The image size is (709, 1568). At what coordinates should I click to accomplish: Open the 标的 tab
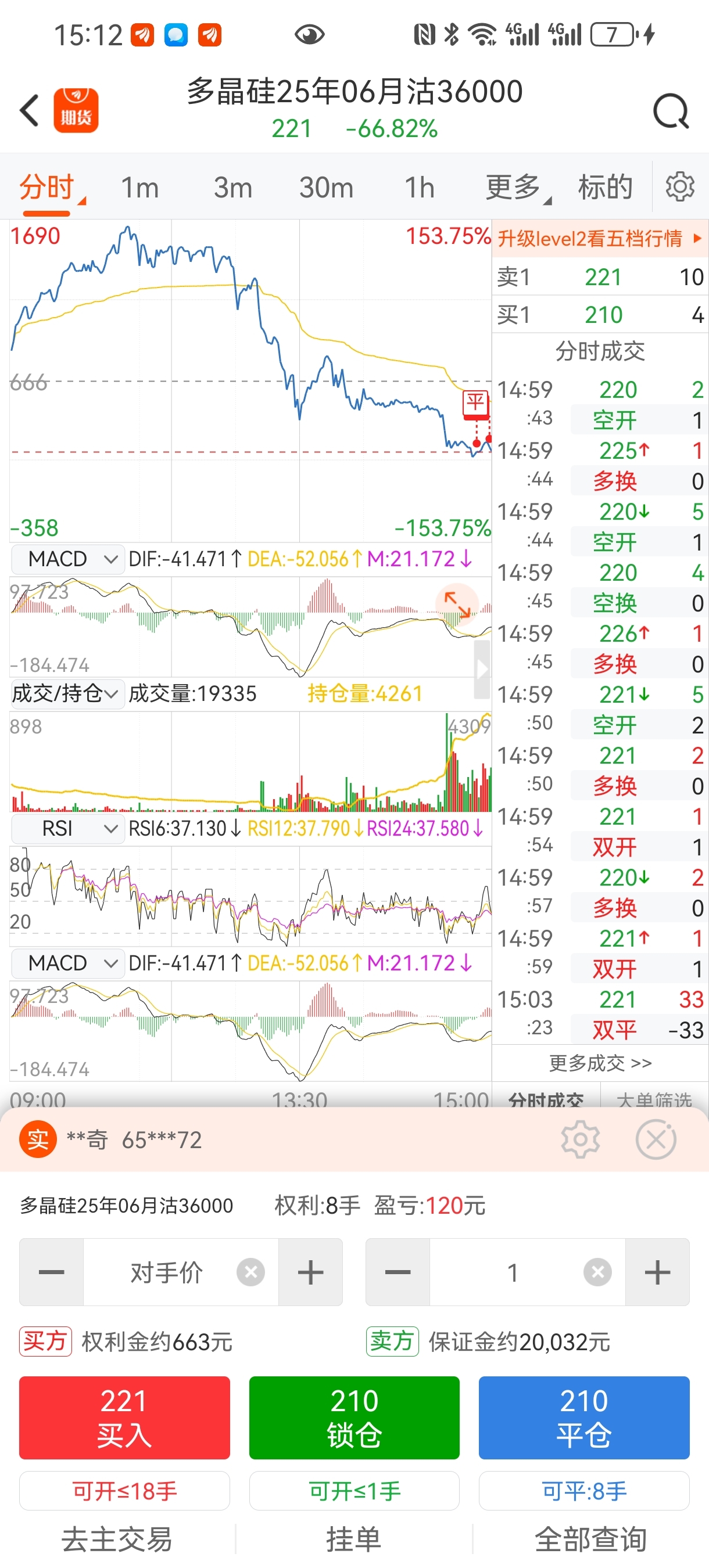tap(605, 187)
